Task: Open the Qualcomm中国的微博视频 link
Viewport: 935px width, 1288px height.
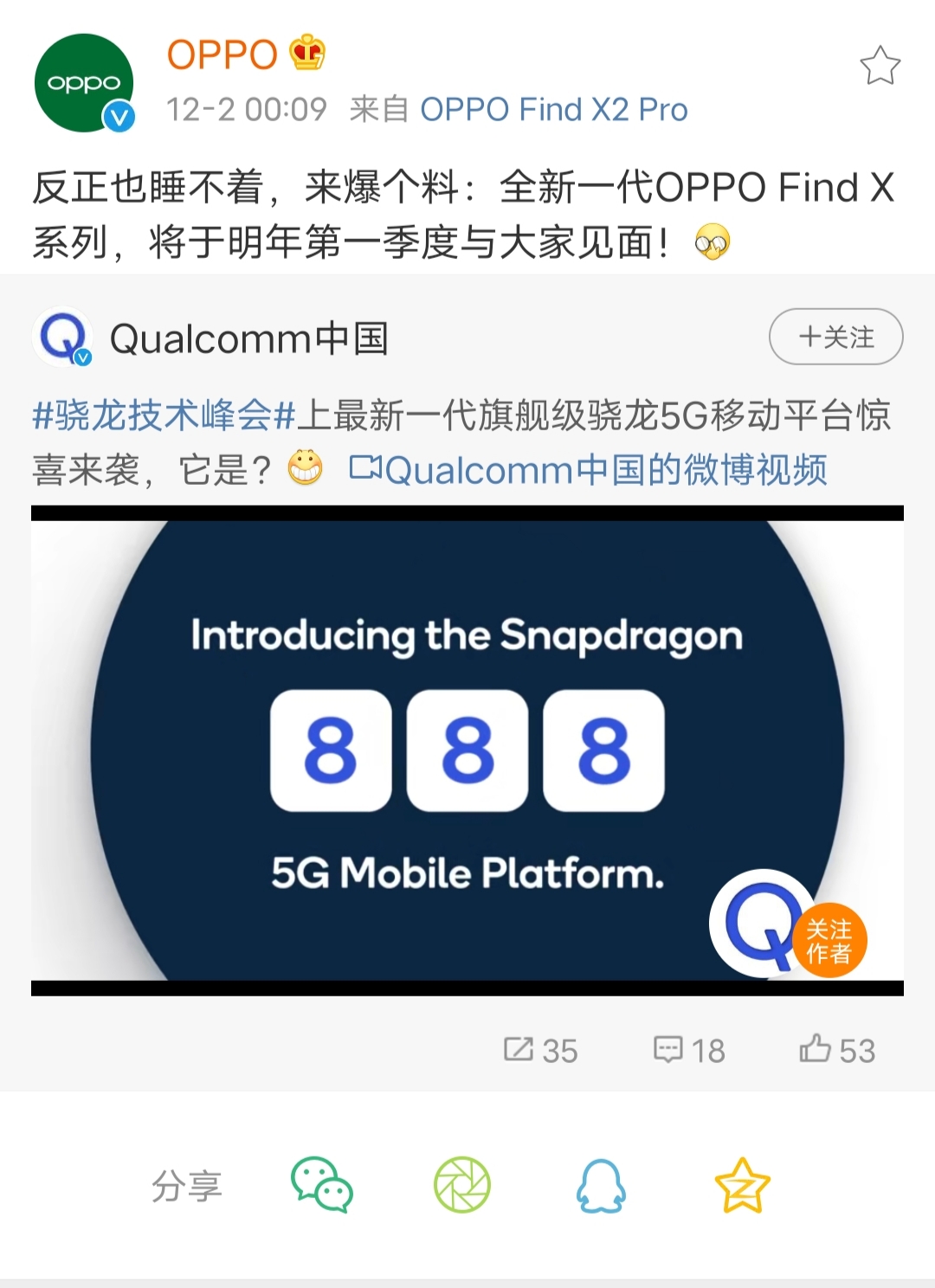Action: tap(589, 470)
